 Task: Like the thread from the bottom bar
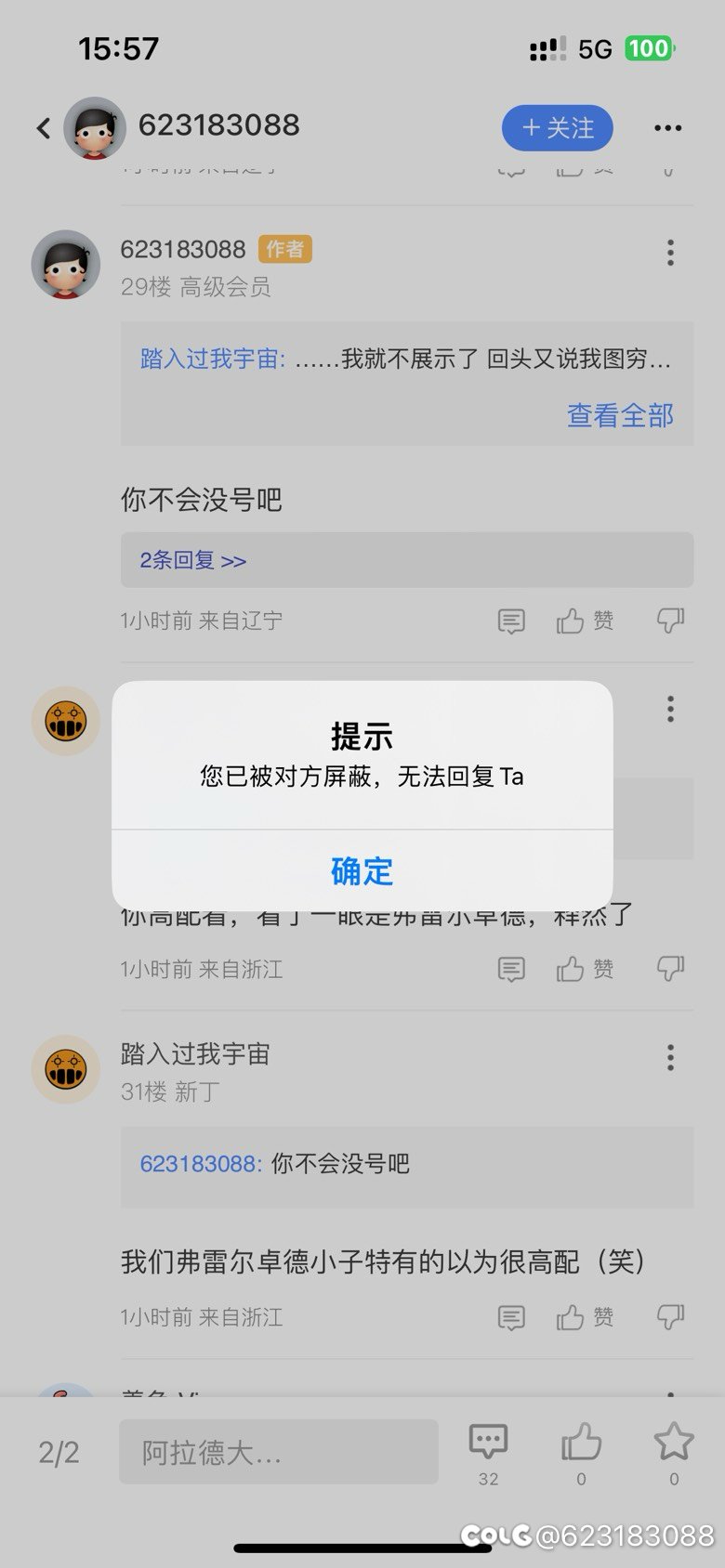(x=581, y=1453)
